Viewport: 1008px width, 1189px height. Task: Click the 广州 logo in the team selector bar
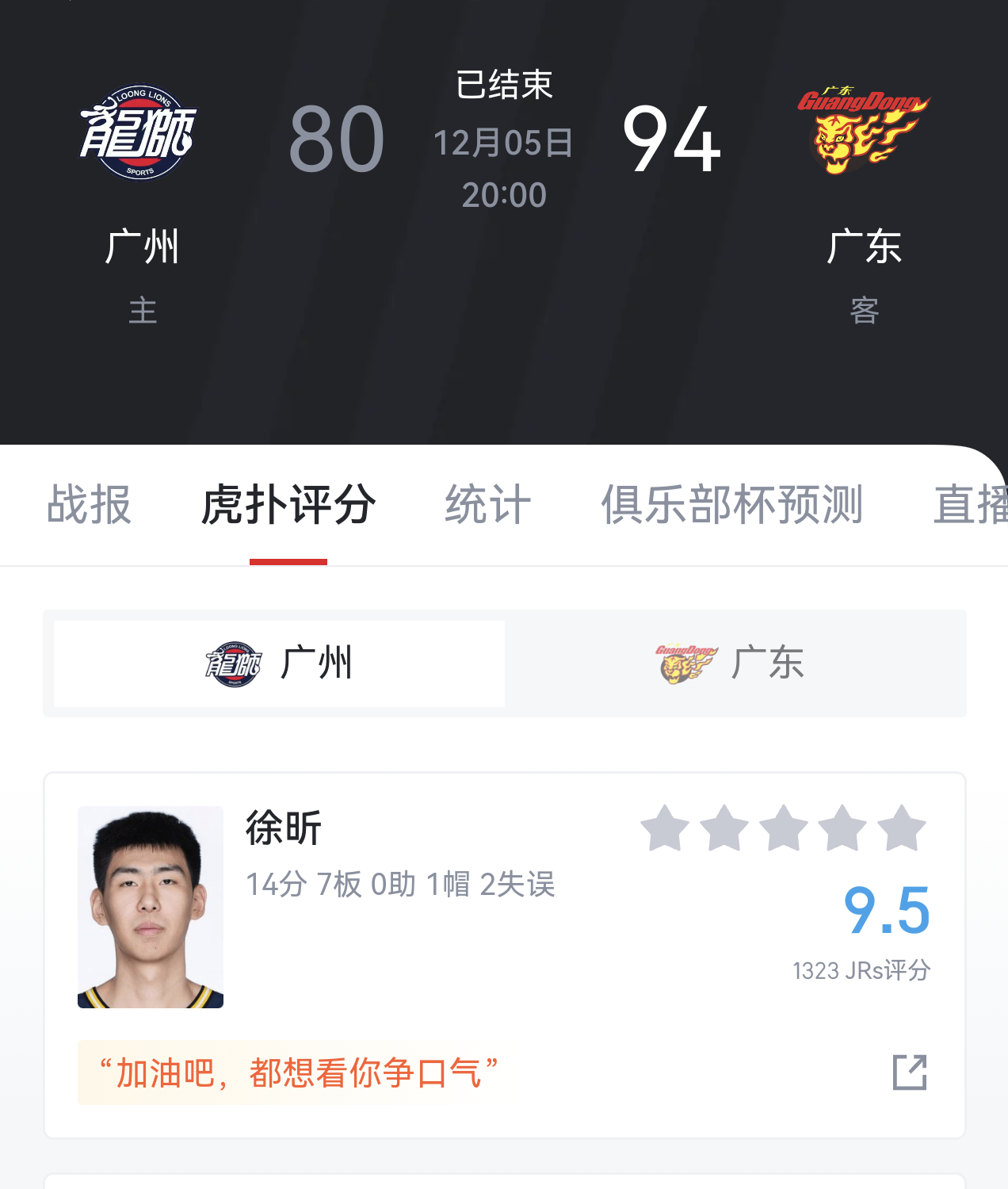(235, 664)
